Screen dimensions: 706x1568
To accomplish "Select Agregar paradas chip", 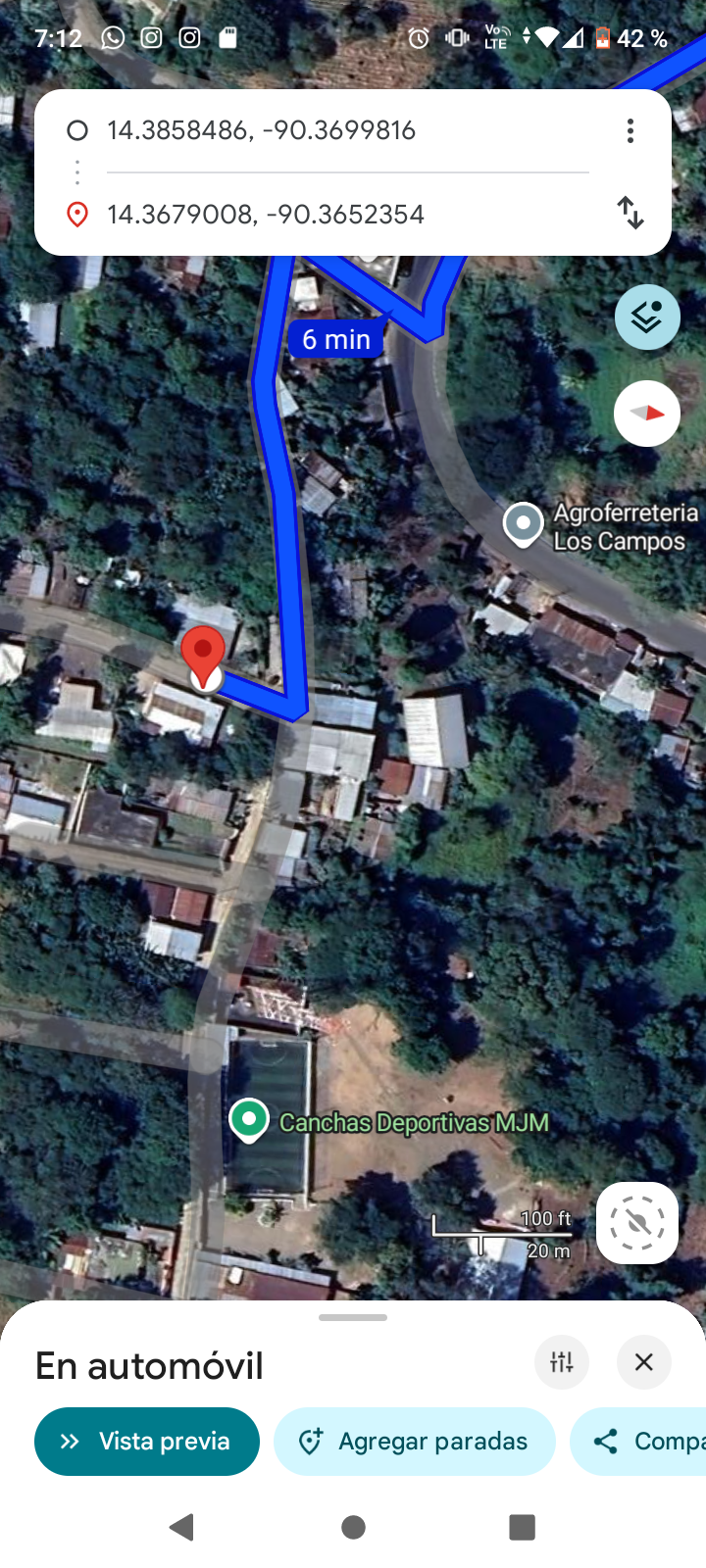I will pos(415,1442).
